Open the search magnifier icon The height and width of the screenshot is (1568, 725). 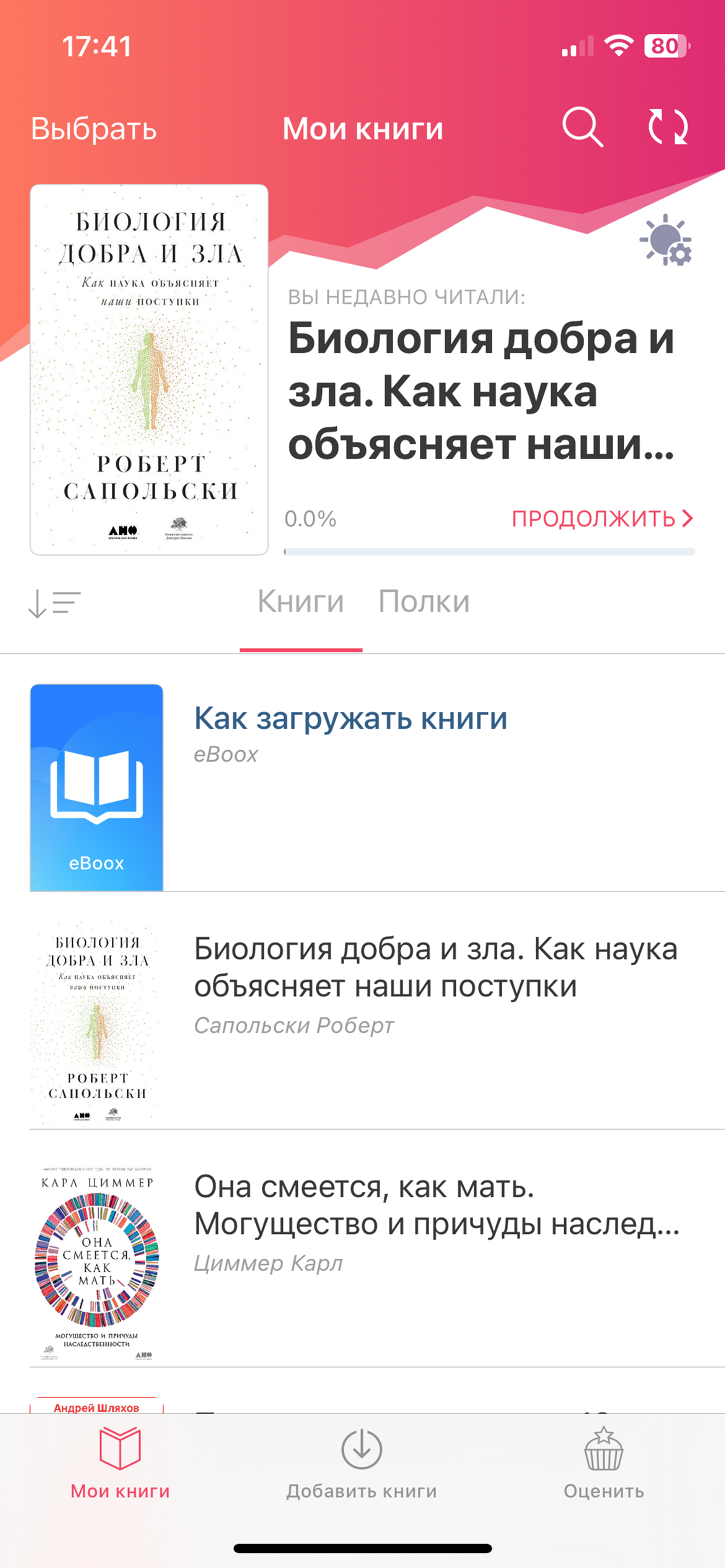coord(582,127)
